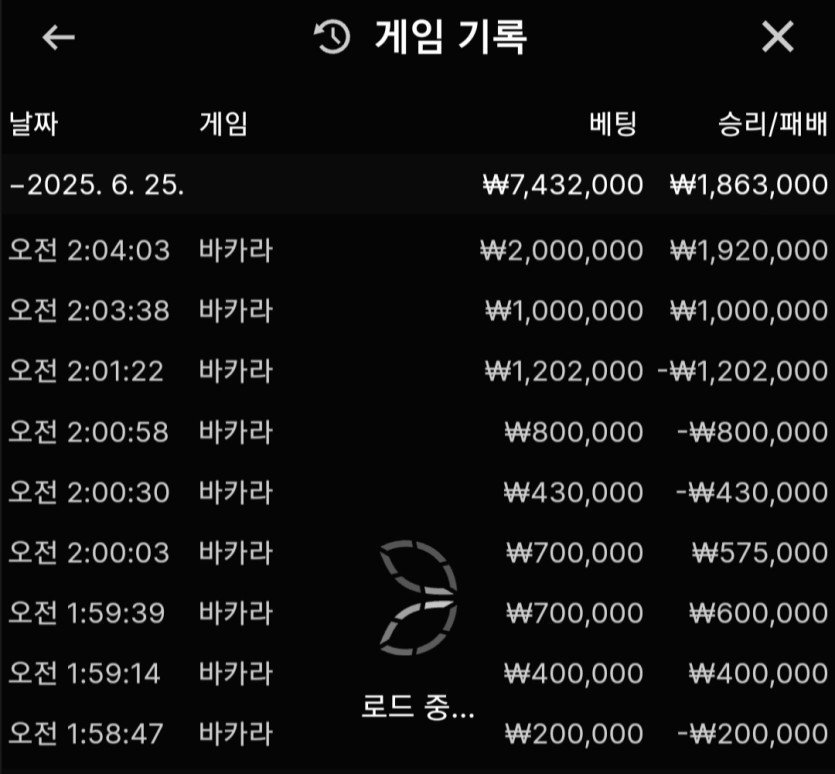Open the 오전 2:04:03 바카라 record
Viewport: 835px width, 774px height.
[x=417, y=250]
